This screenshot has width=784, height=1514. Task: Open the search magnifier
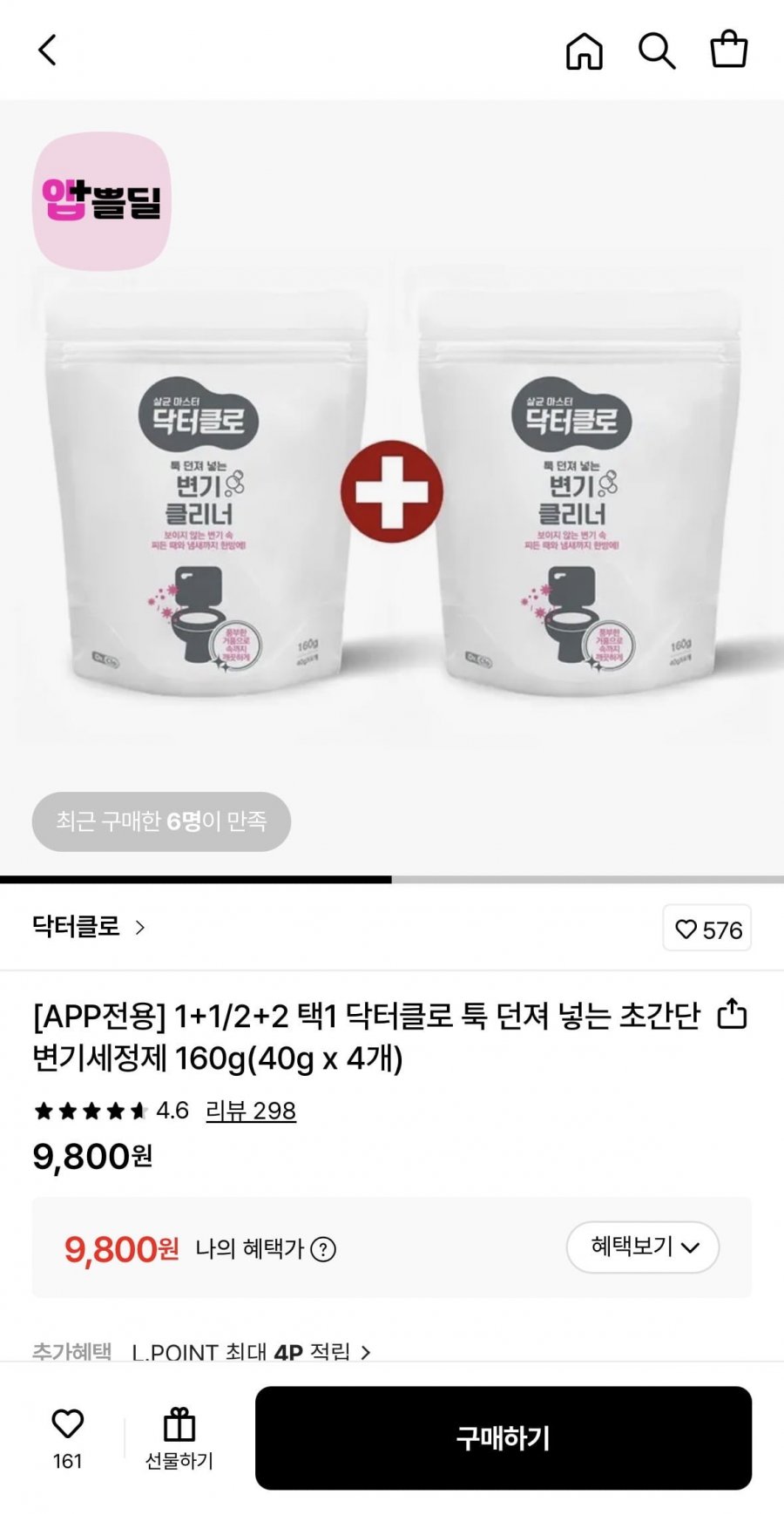click(x=657, y=51)
